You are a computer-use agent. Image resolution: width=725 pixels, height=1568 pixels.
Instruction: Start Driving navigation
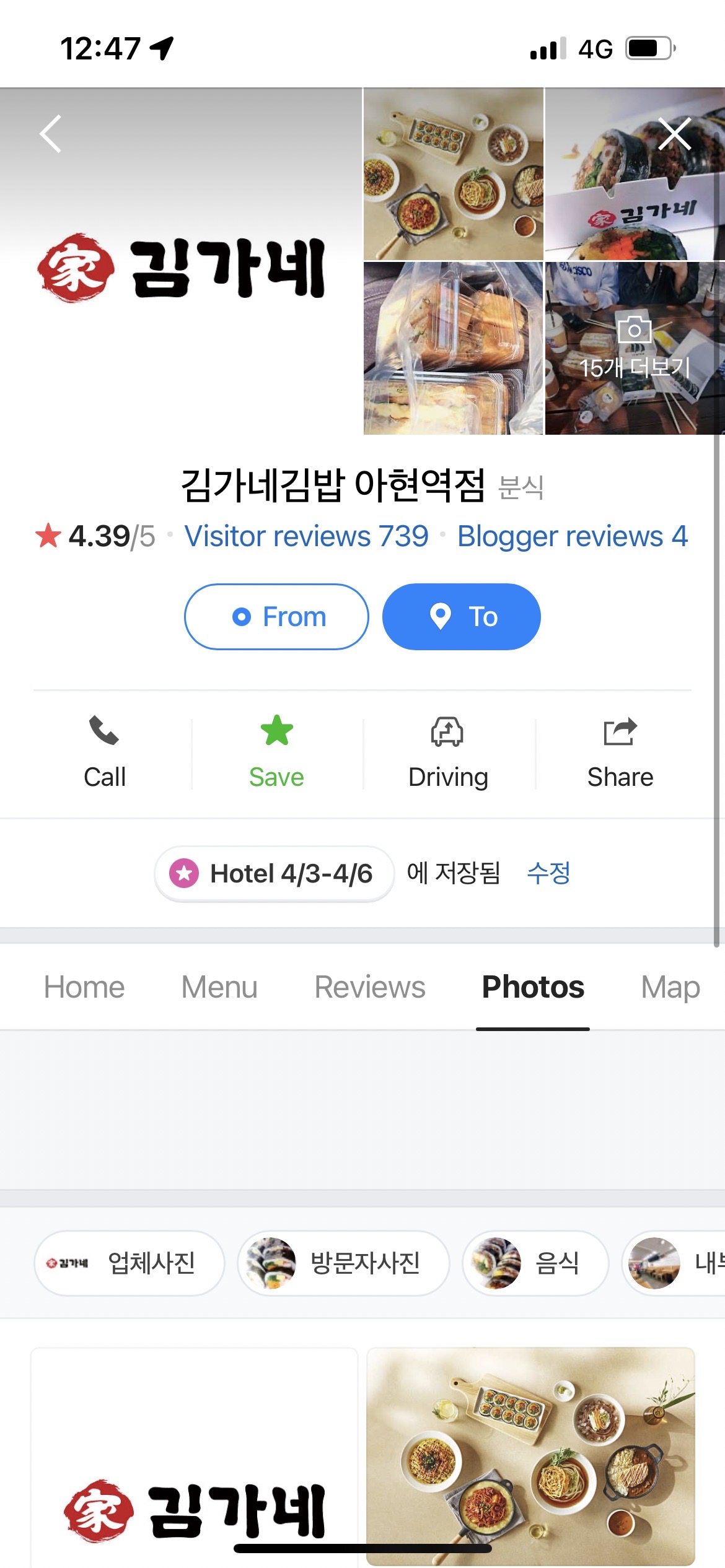[448, 752]
